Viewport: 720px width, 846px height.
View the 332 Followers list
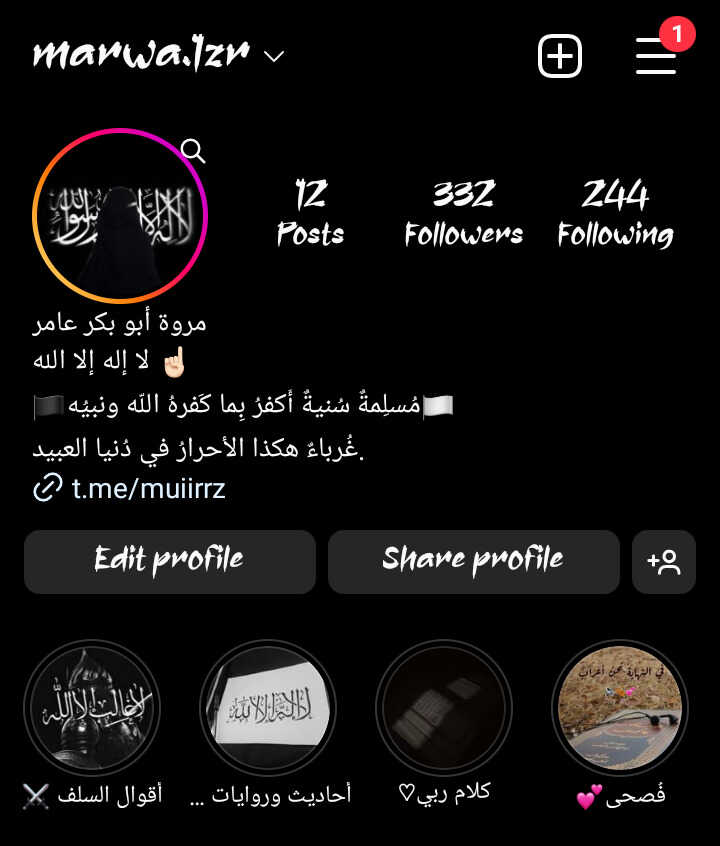463,213
